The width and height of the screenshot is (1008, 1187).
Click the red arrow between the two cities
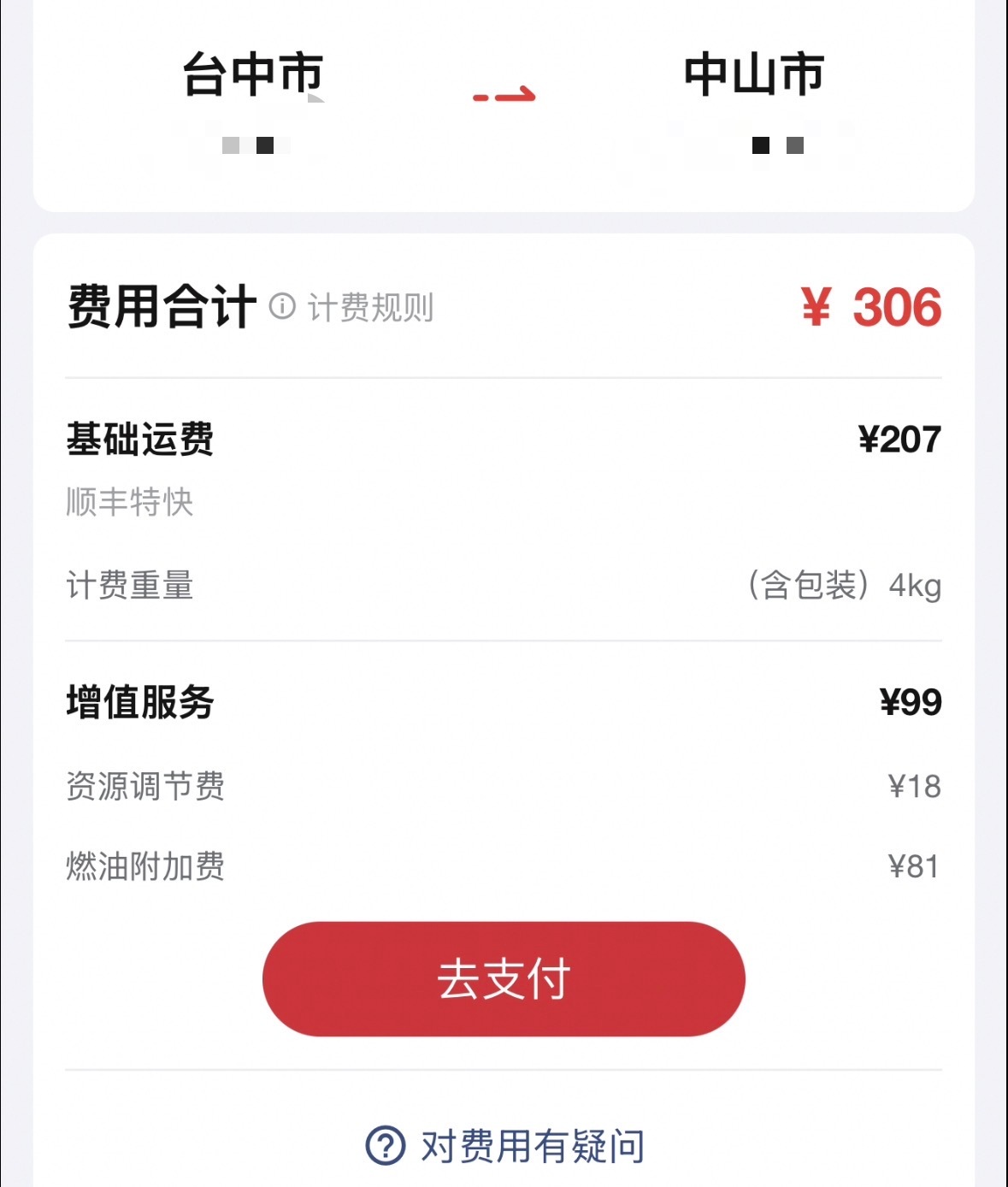pos(504,94)
